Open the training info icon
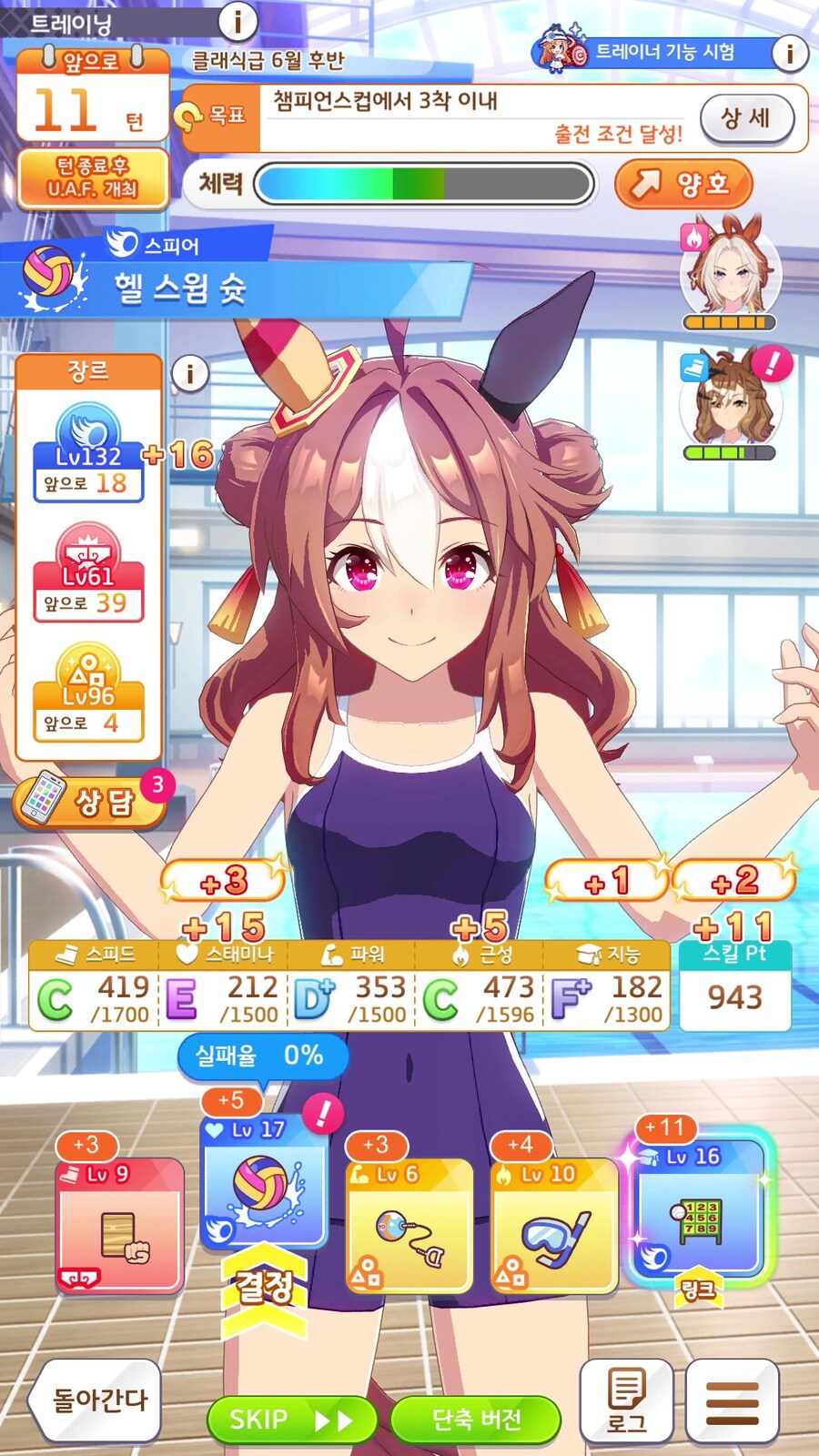Viewport: 819px width, 1456px height. coord(238,21)
